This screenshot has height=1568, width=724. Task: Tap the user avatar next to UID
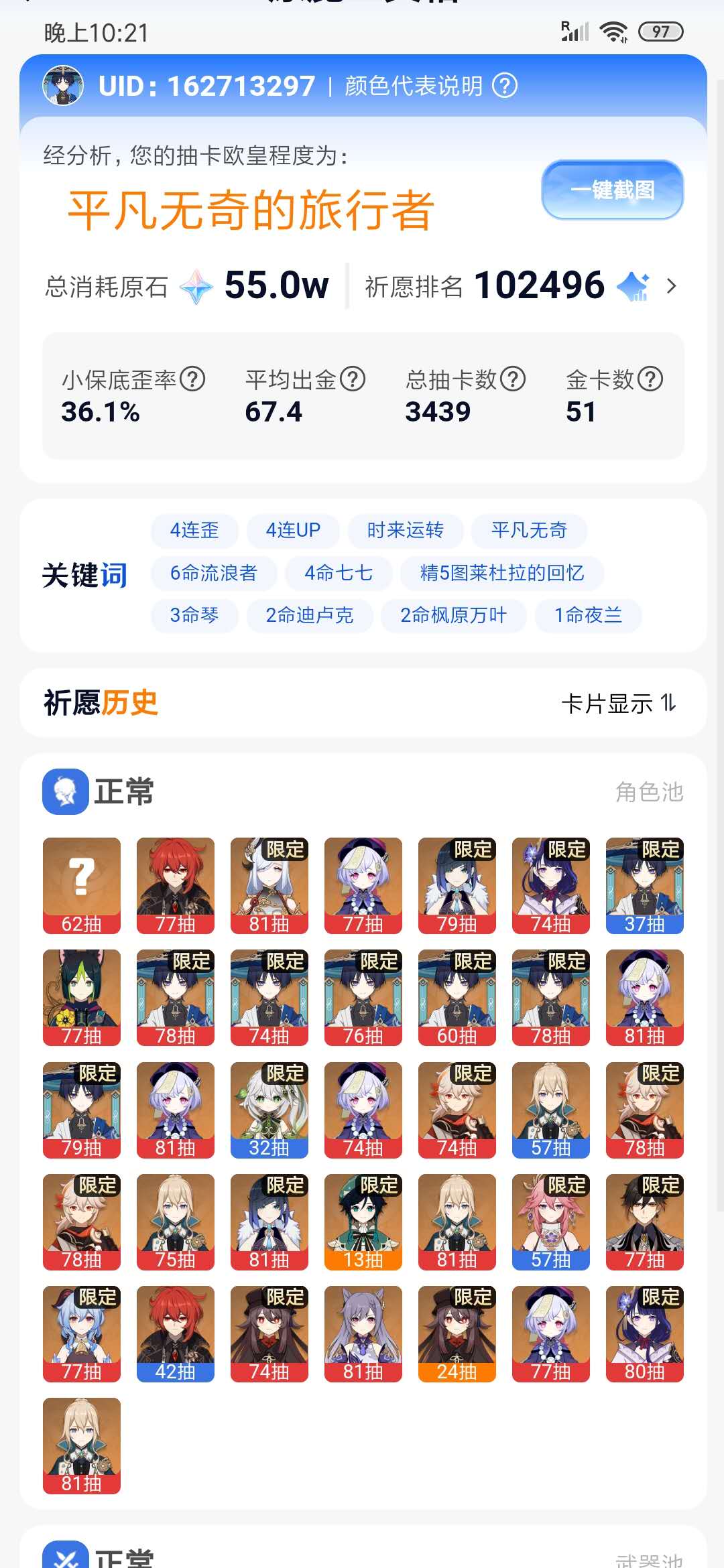tap(63, 86)
